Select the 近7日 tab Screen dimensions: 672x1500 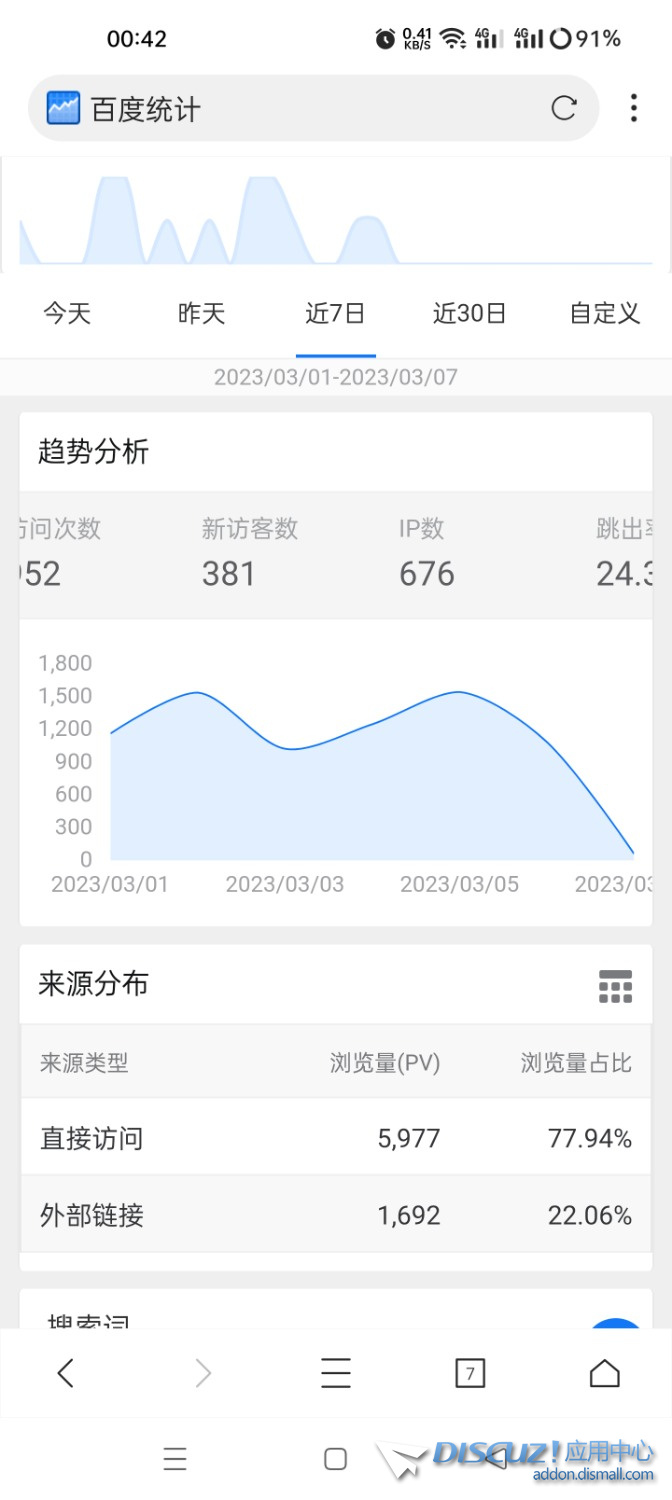tap(335, 314)
